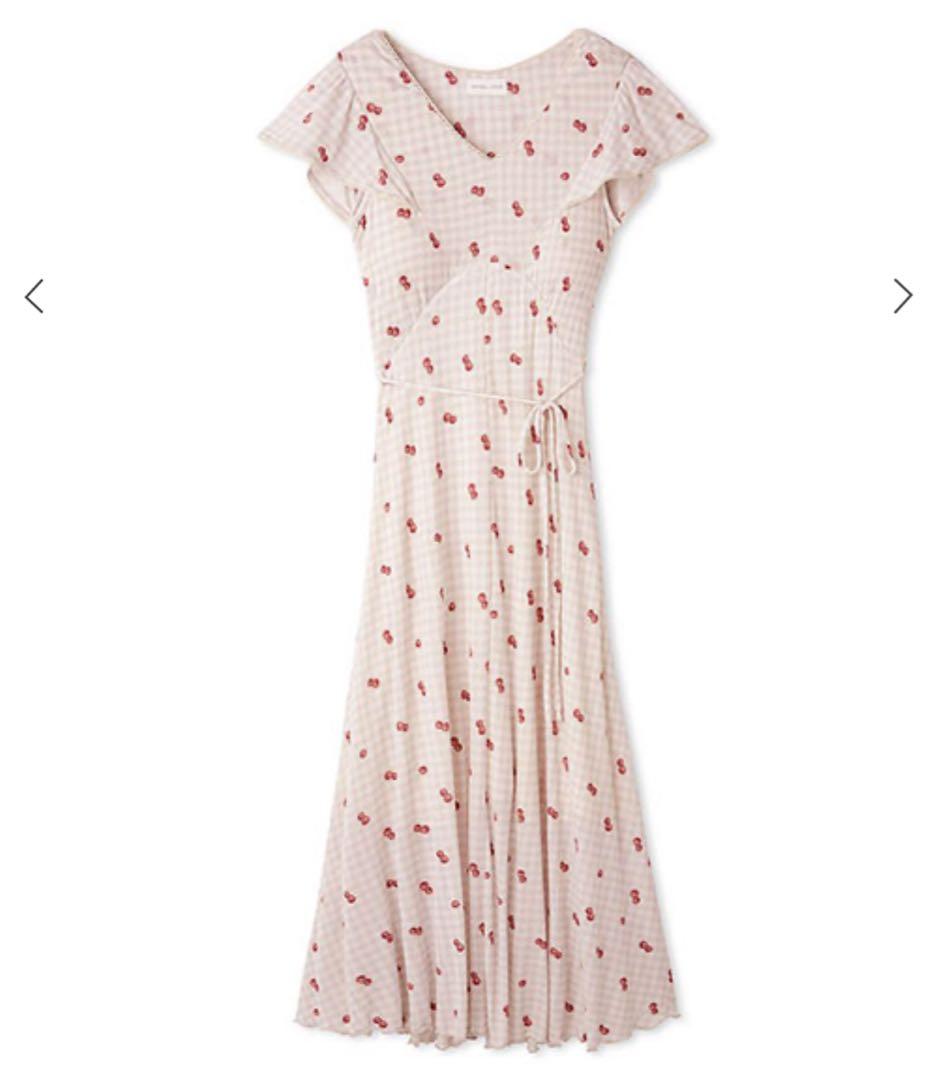Go to the previous product image
The height and width of the screenshot is (1080, 938).
tap(34, 296)
